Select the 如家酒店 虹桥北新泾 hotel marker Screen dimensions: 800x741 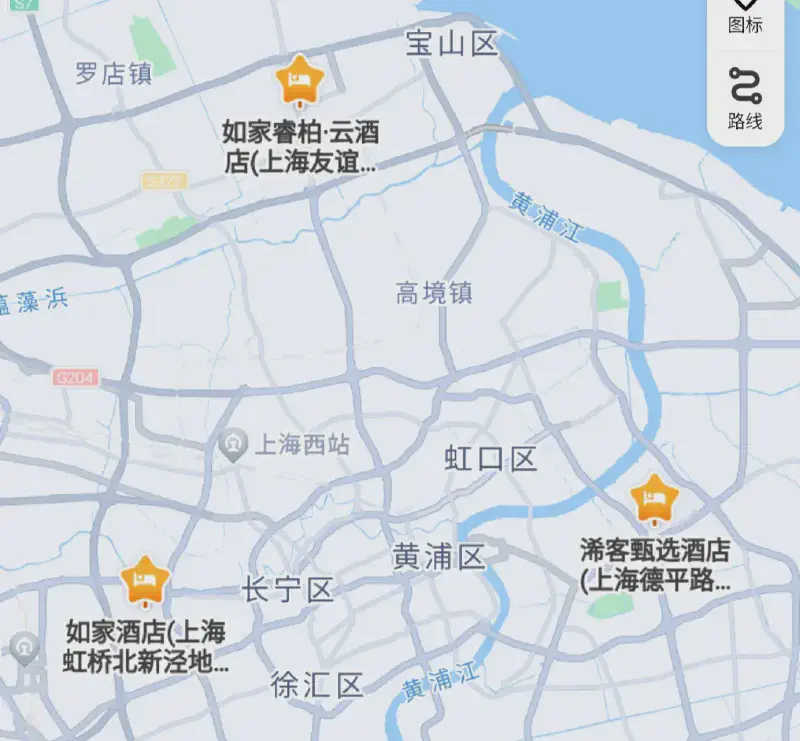145,582
